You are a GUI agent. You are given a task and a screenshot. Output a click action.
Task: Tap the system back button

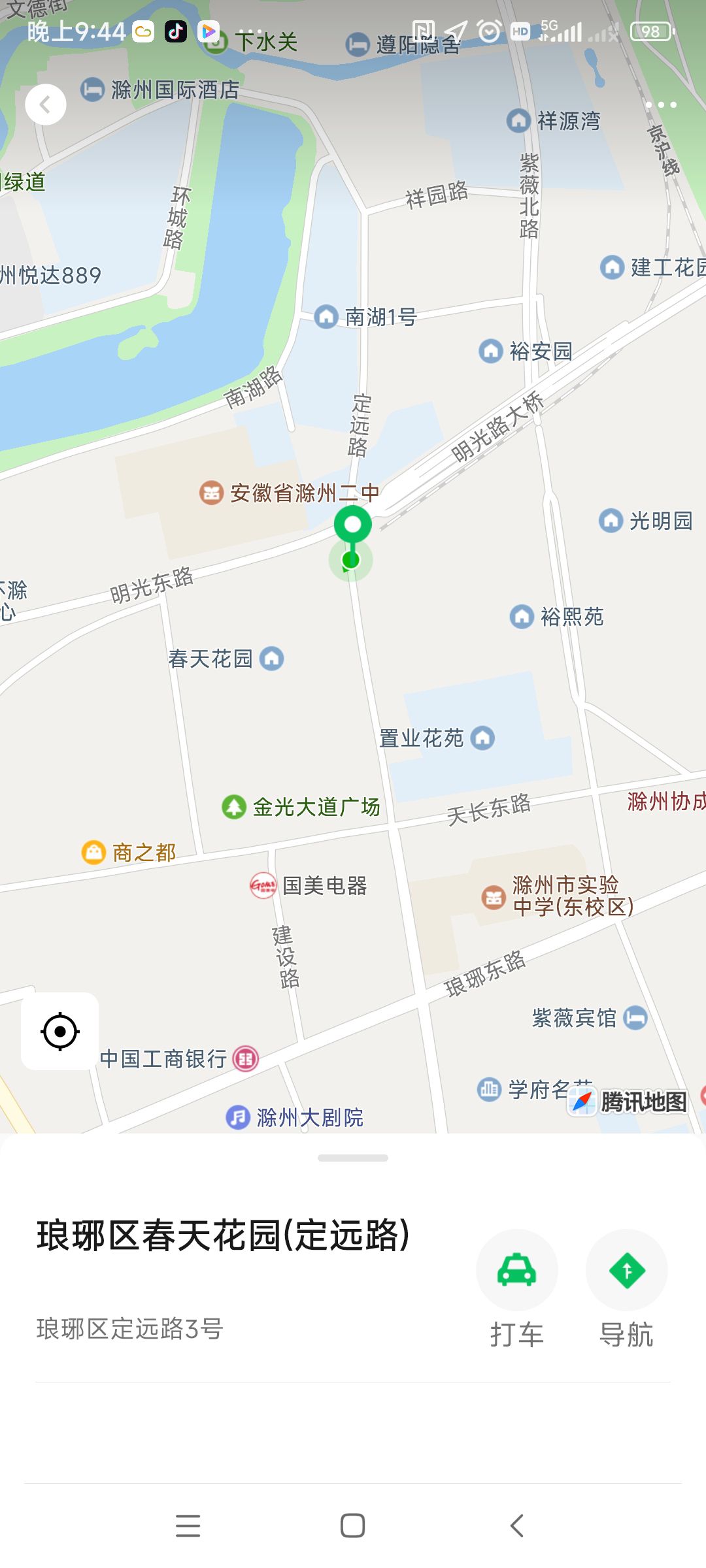tap(516, 1526)
